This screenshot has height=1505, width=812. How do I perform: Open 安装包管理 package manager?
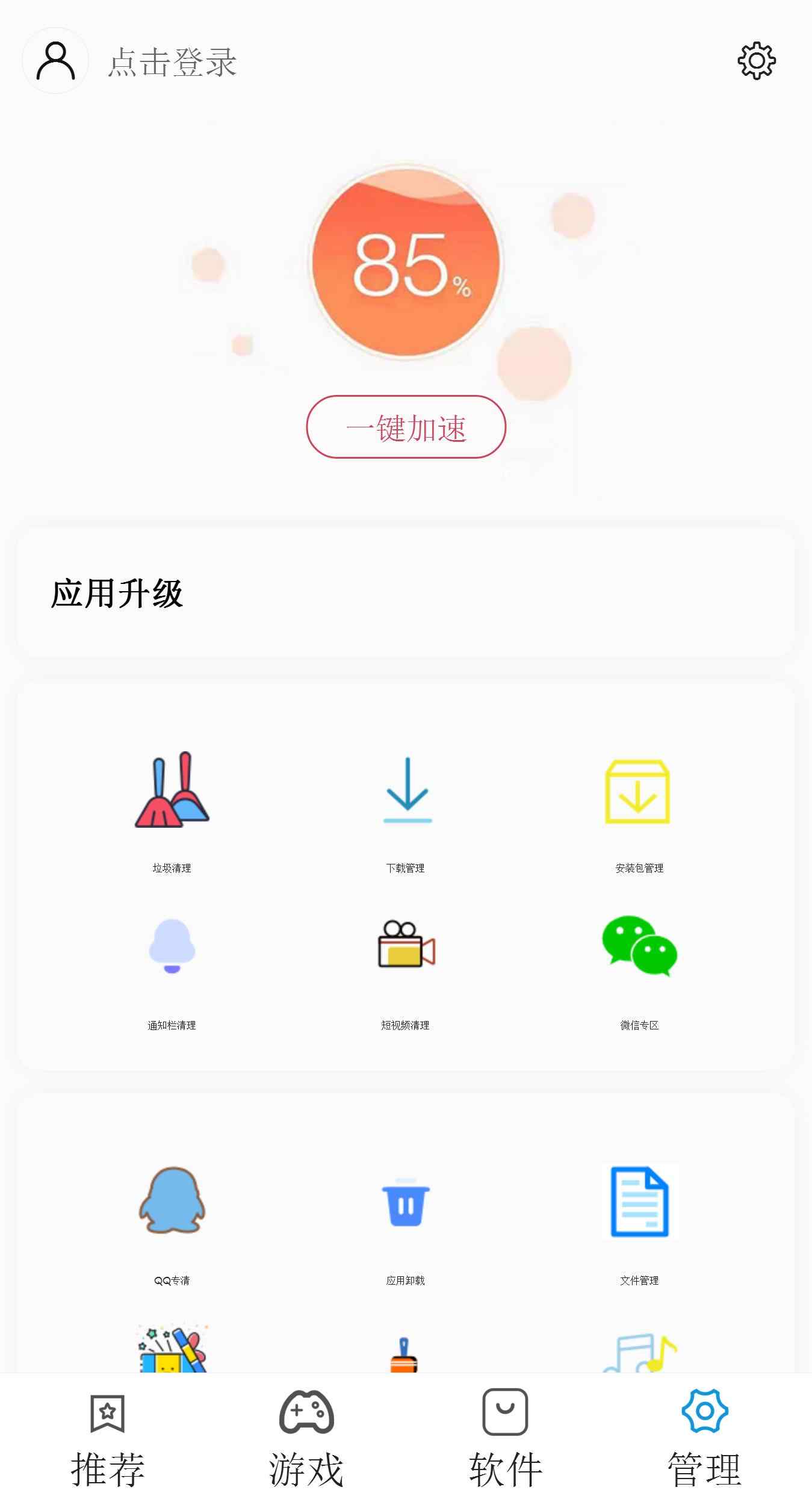click(x=639, y=808)
